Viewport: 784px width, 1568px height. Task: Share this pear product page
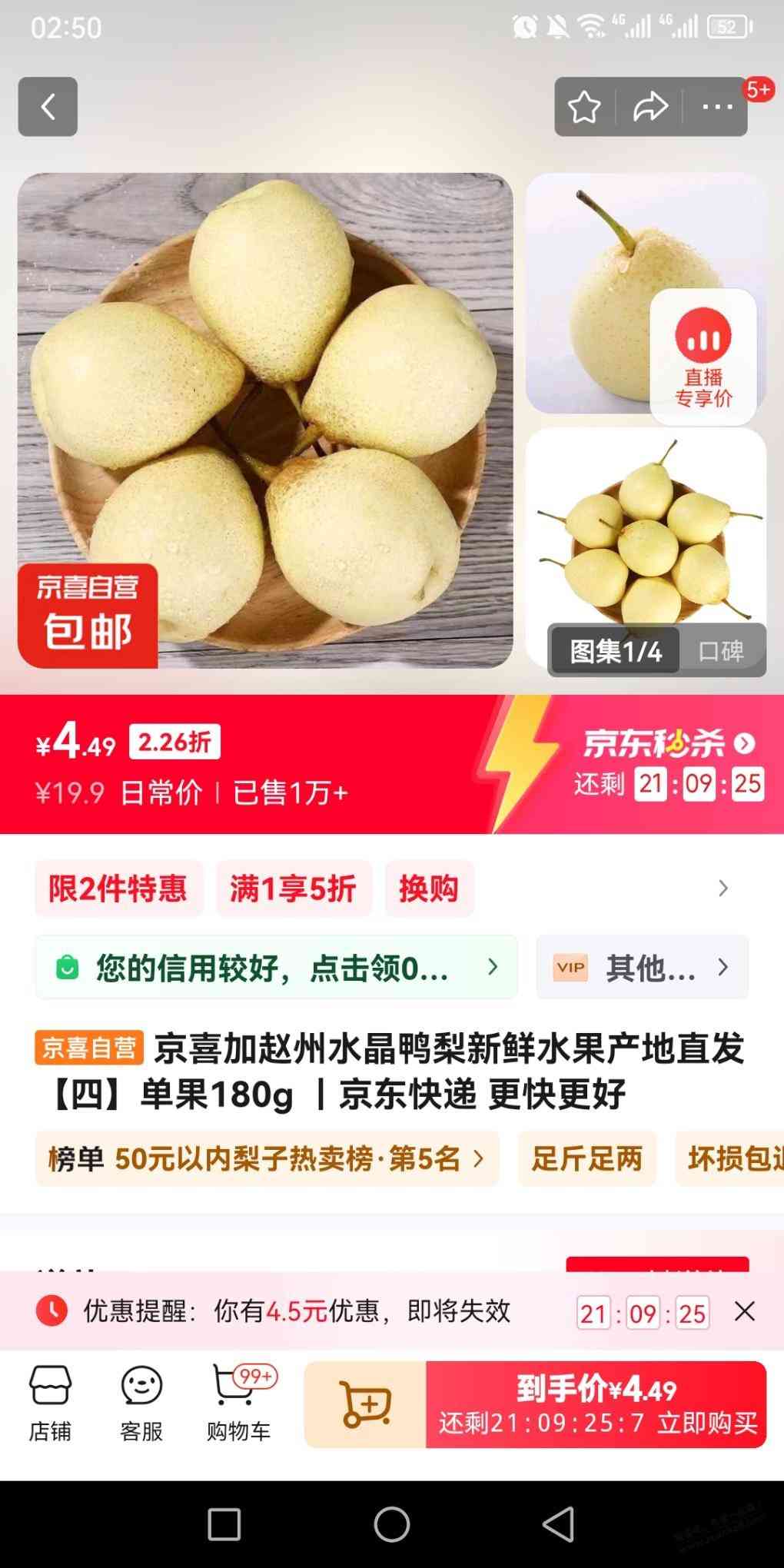point(650,107)
